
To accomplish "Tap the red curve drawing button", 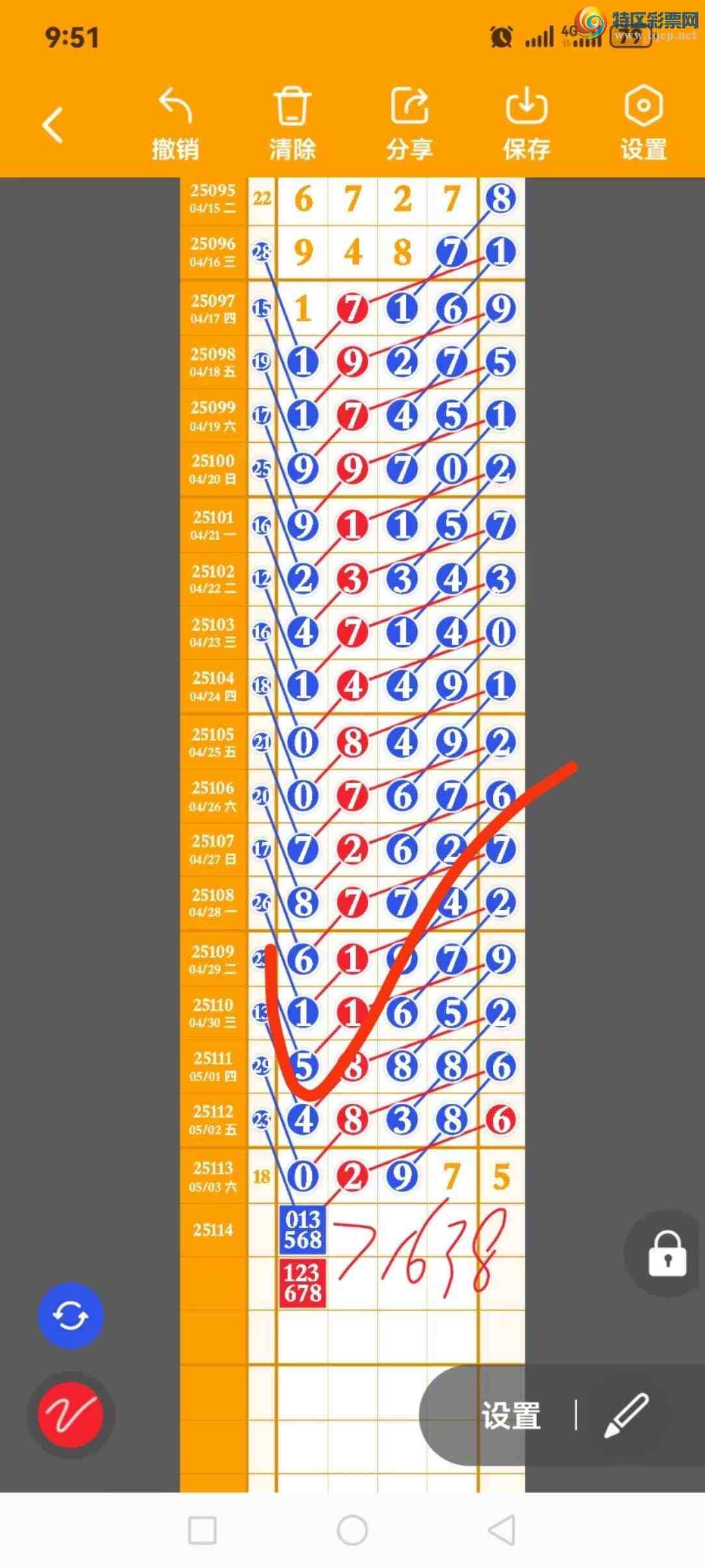I will [x=70, y=1415].
